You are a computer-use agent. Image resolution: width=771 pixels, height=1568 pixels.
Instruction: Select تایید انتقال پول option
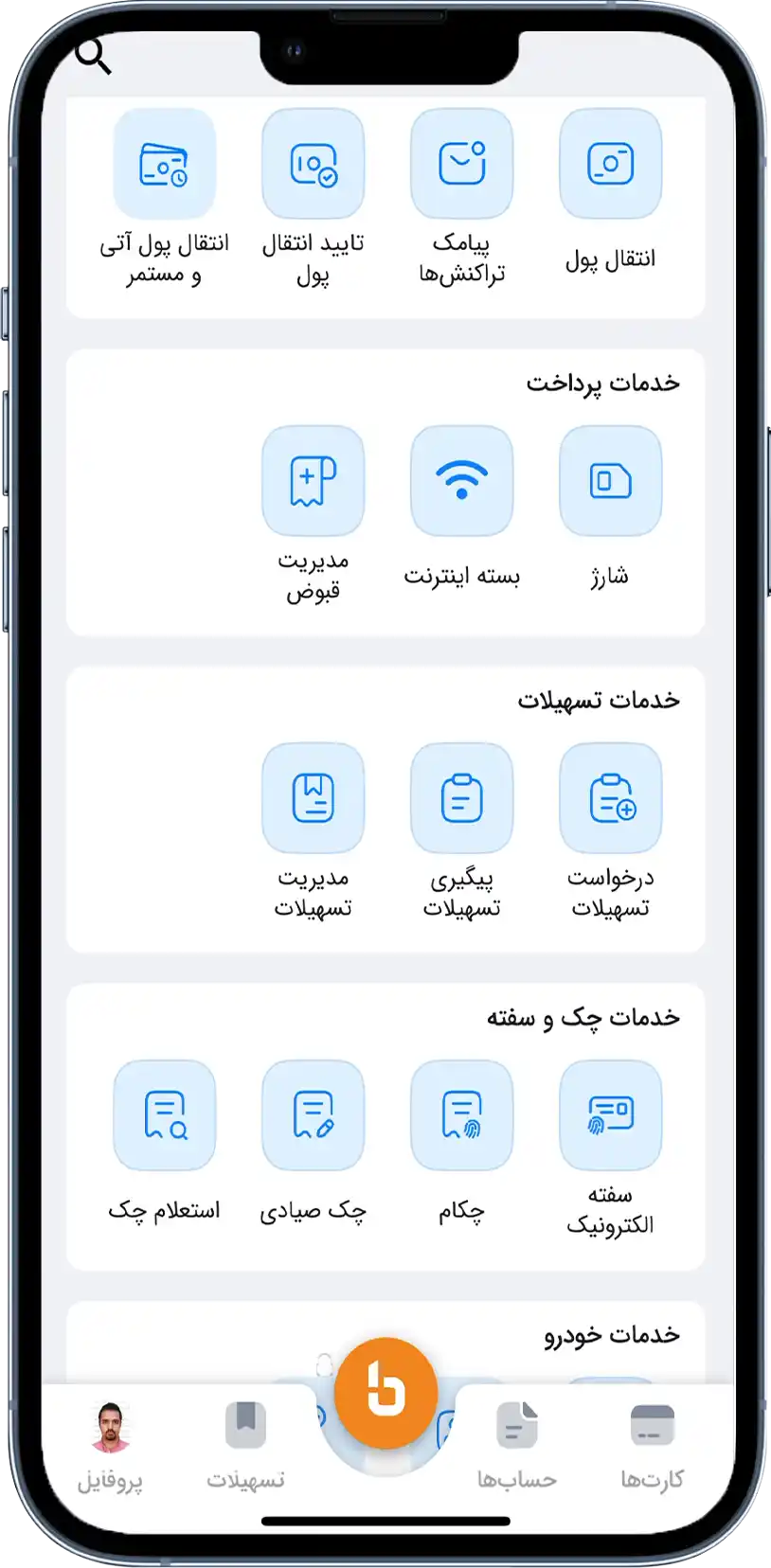pyautogui.click(x=313, y=165)
